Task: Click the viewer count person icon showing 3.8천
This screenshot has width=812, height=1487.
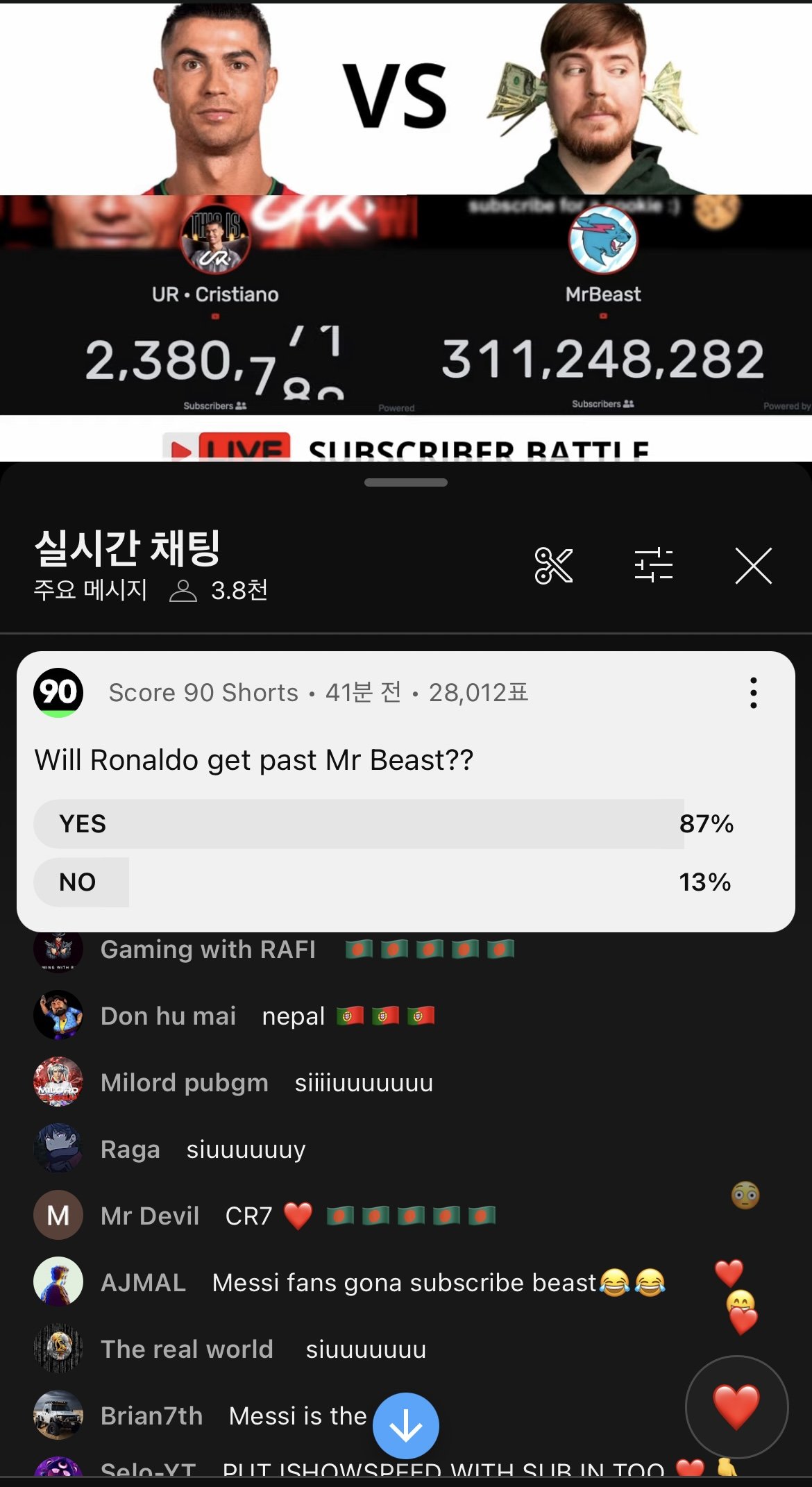Action: tap(184, 591)
